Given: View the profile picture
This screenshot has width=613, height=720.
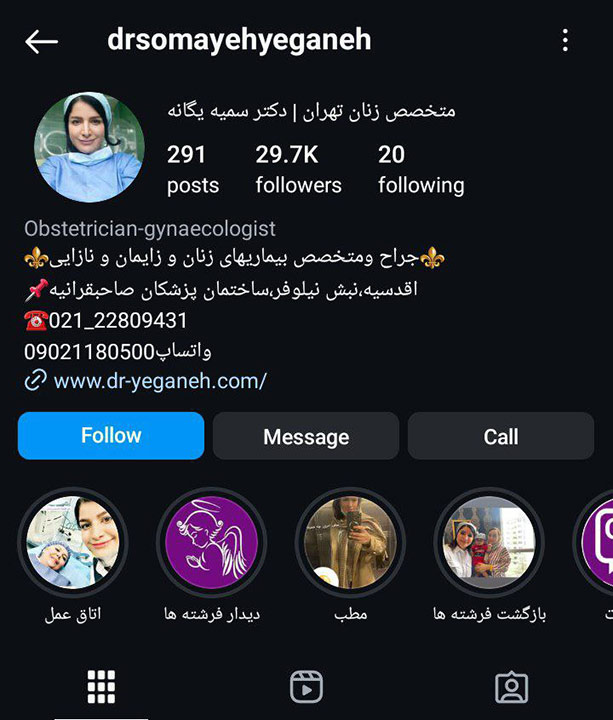Looking at the screenshot, I should click(x=90, y=147).
